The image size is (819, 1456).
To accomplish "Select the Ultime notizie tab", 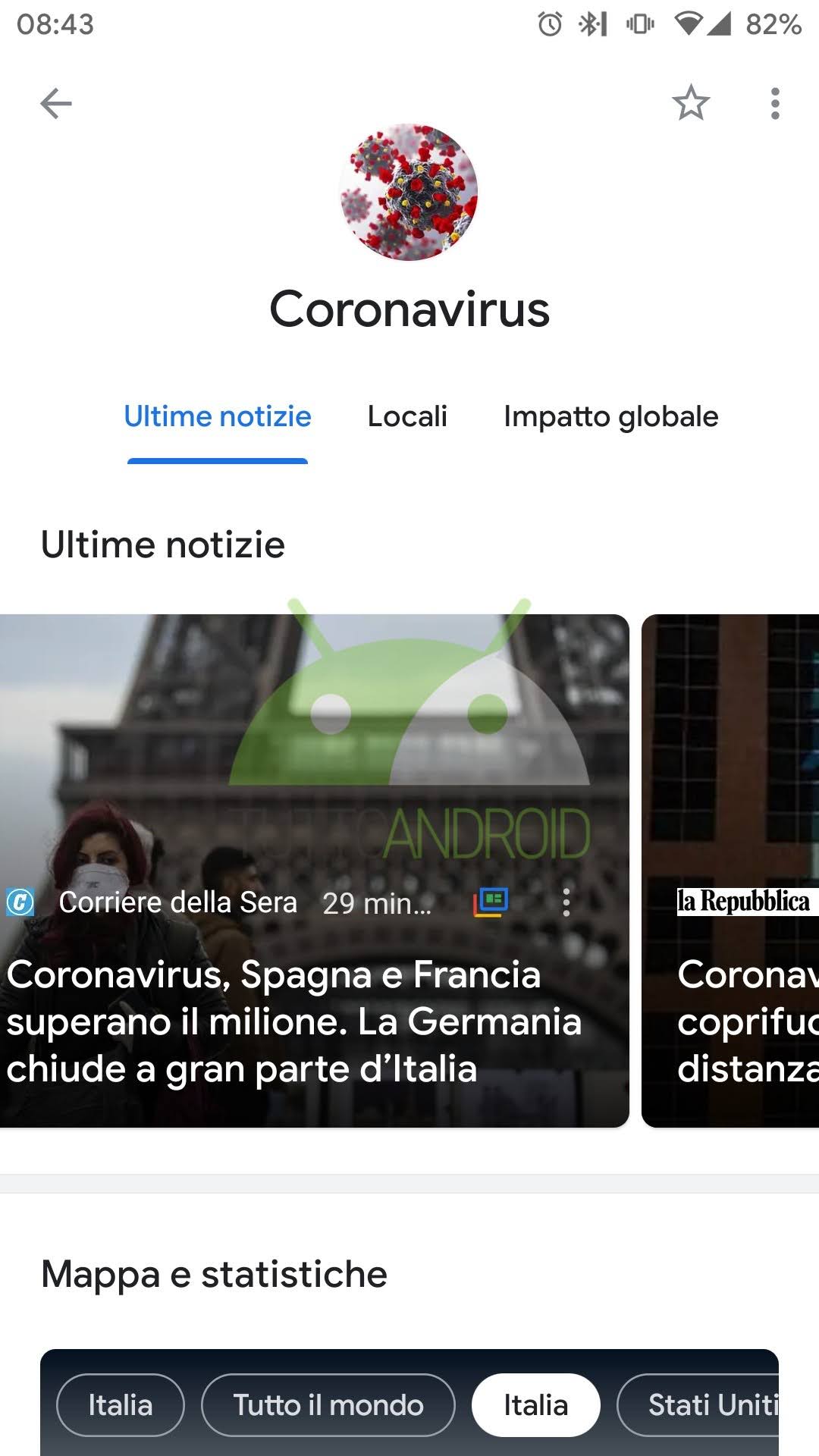I will click(x=218, y=417).
